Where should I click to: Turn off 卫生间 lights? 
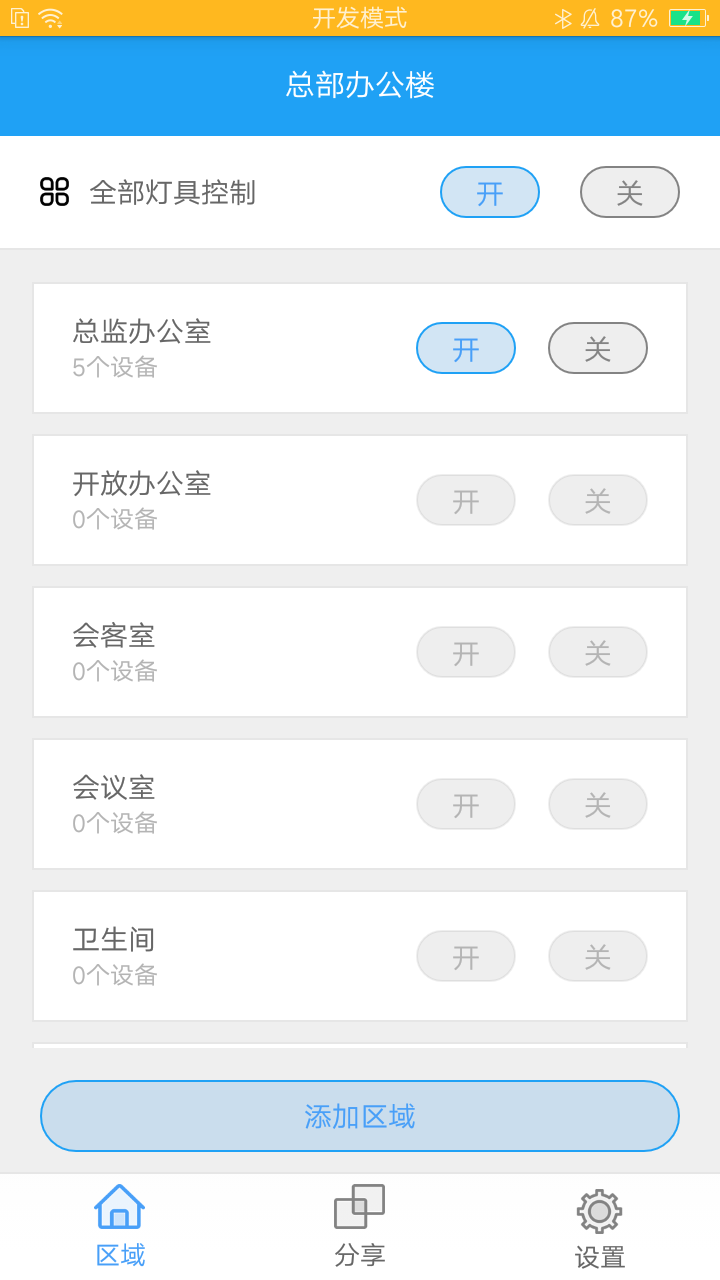[597, 956]
